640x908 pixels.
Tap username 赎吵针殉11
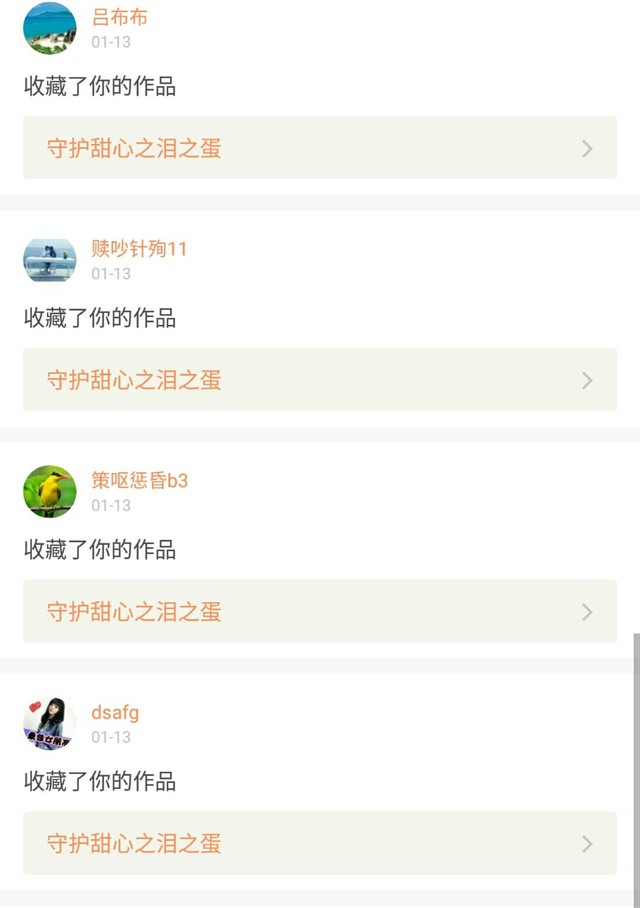pyautogui.click(x=139, y=249)
